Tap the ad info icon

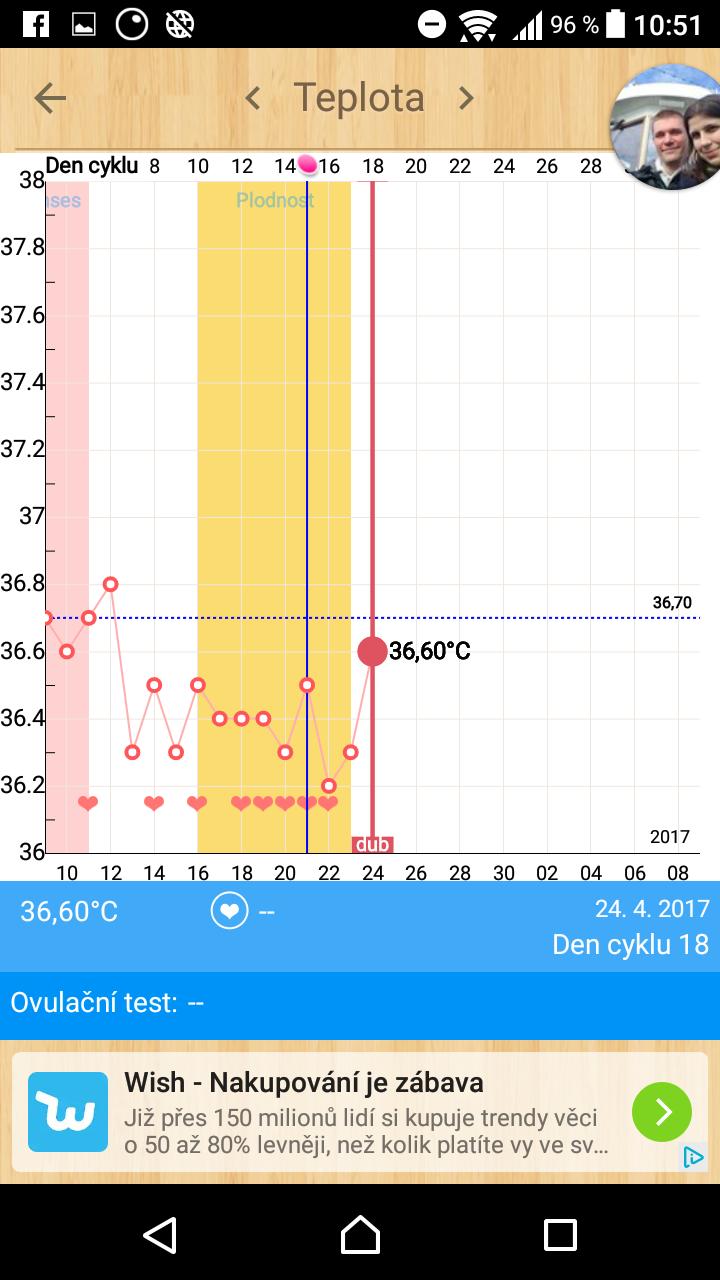pos(693,1157)
